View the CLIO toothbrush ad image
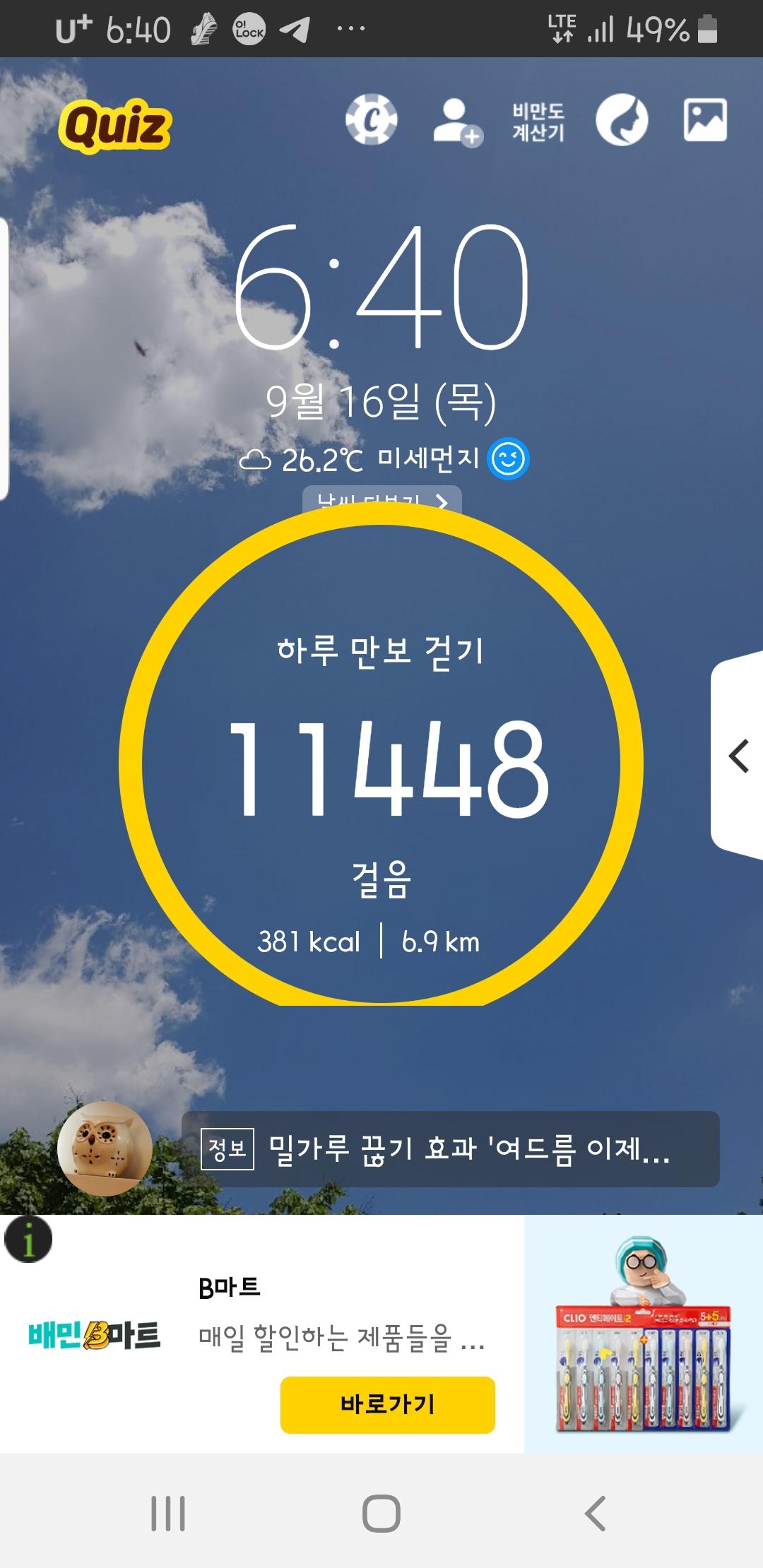763x1568 pixels. click(643, 1335)
